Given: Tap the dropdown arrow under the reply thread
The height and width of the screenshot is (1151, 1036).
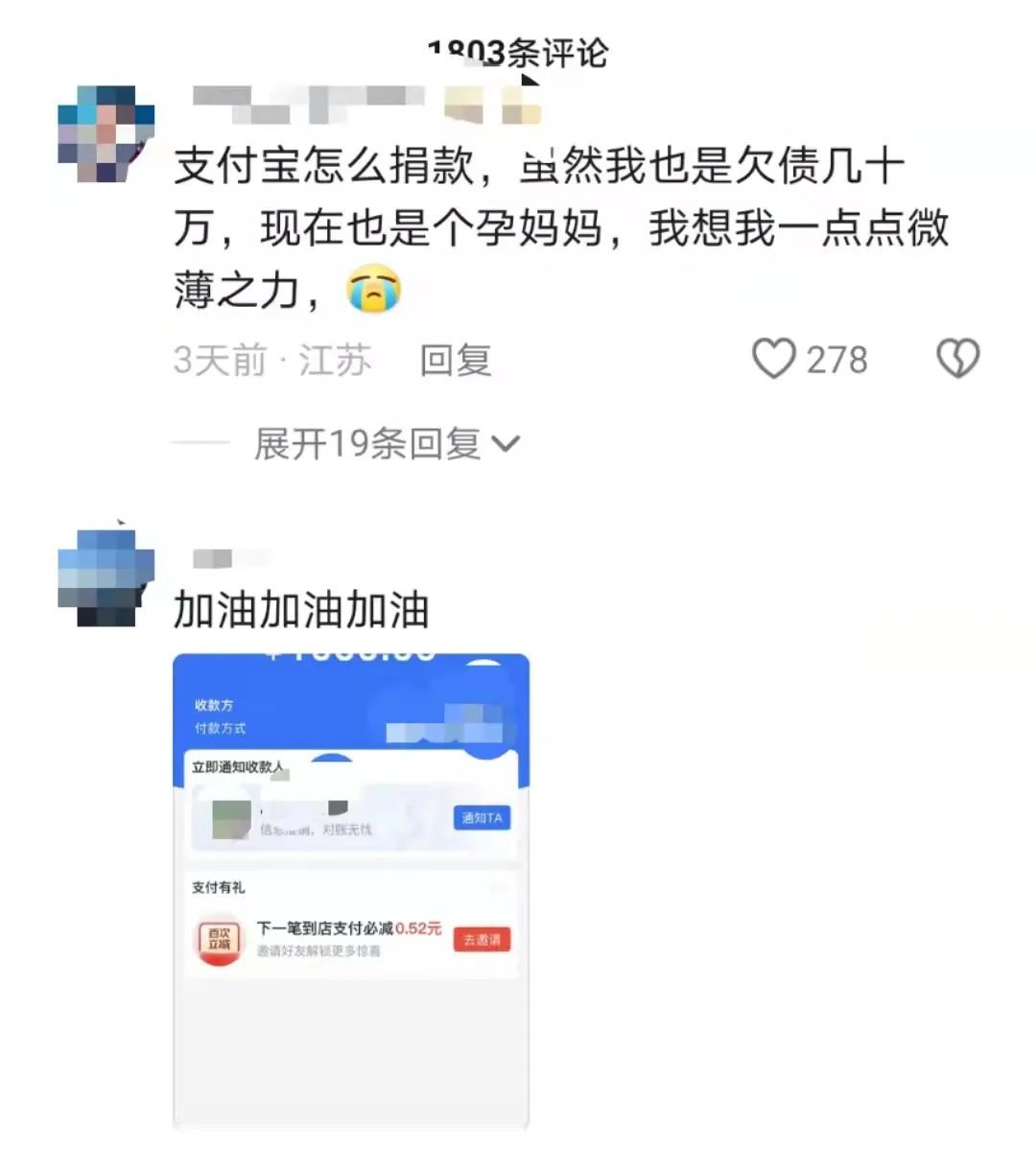Looking at the screenshot, I should 506,443.
